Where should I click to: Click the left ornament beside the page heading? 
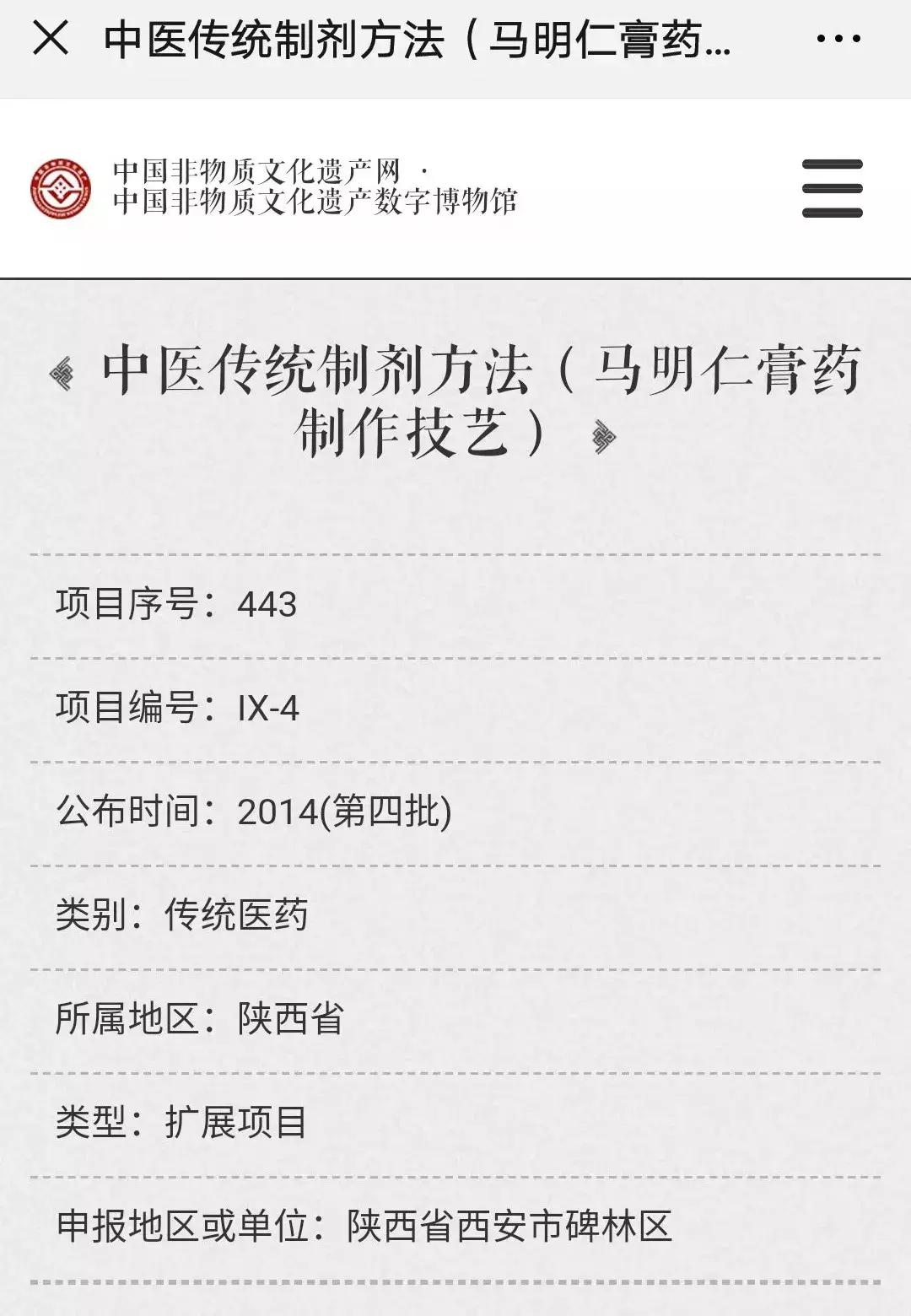click(x=61, y=370)
